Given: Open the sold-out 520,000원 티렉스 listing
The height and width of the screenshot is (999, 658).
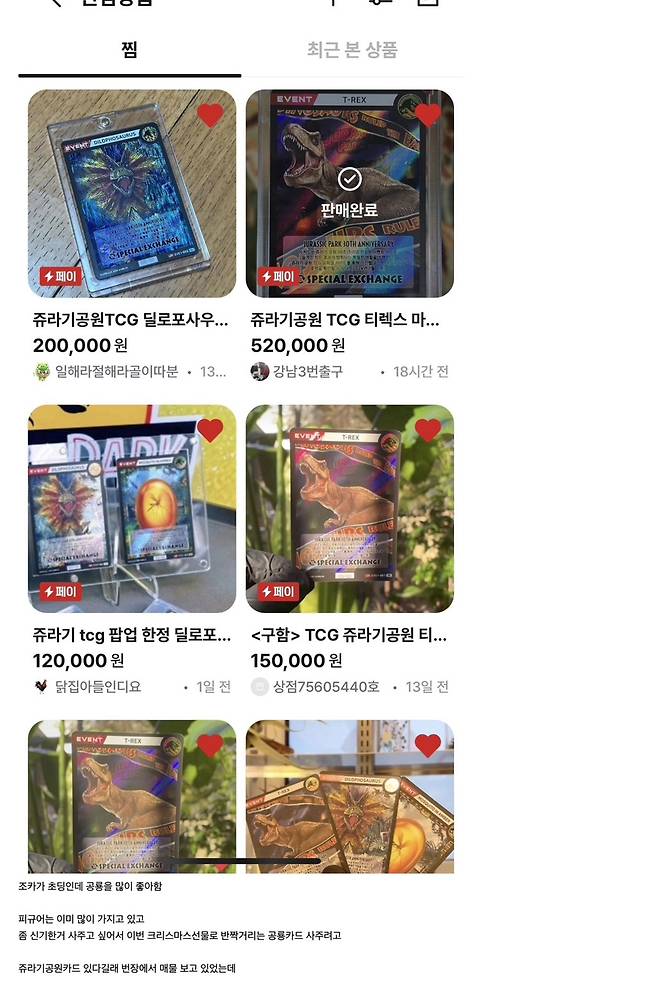Looking at the screenshot, I should coord(349,193).
